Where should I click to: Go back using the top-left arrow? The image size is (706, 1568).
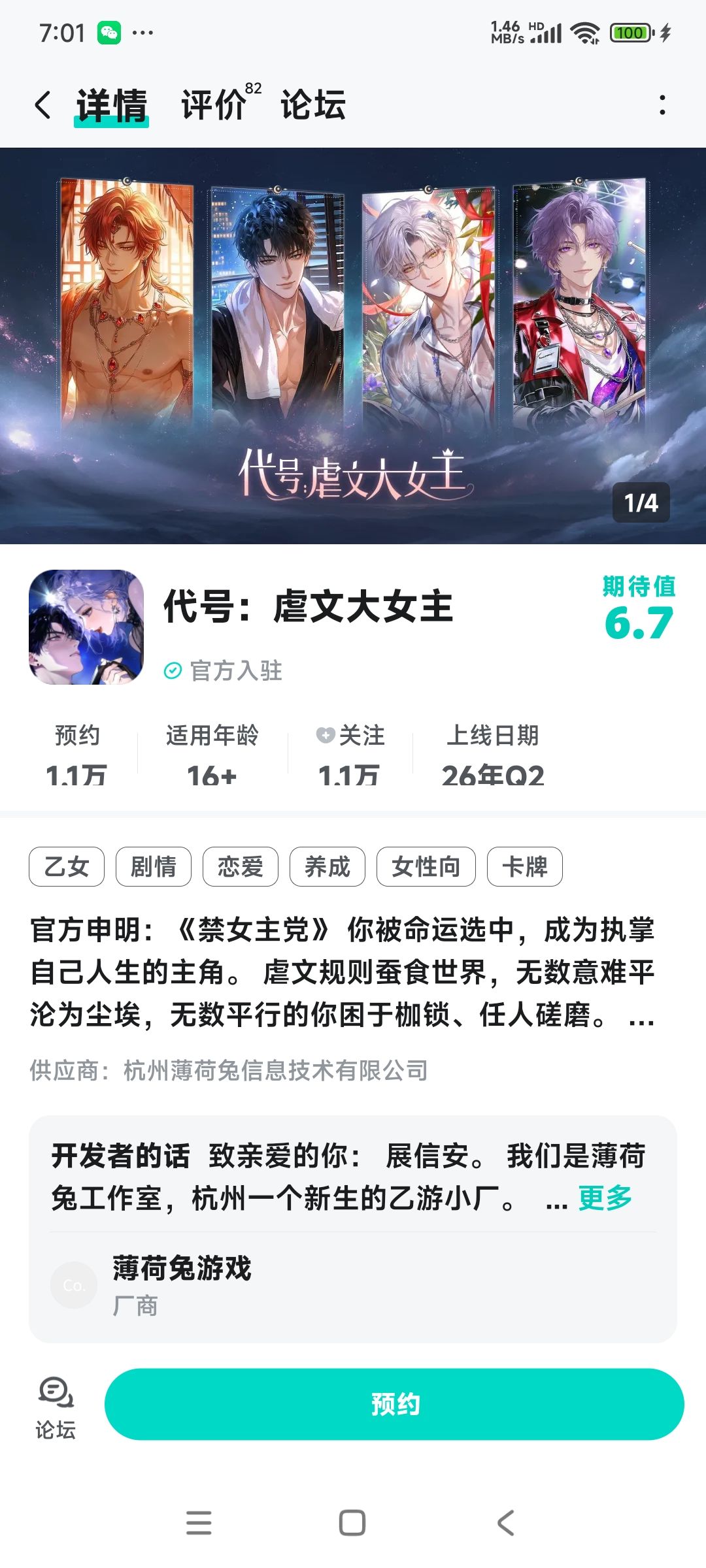(43, 105)
